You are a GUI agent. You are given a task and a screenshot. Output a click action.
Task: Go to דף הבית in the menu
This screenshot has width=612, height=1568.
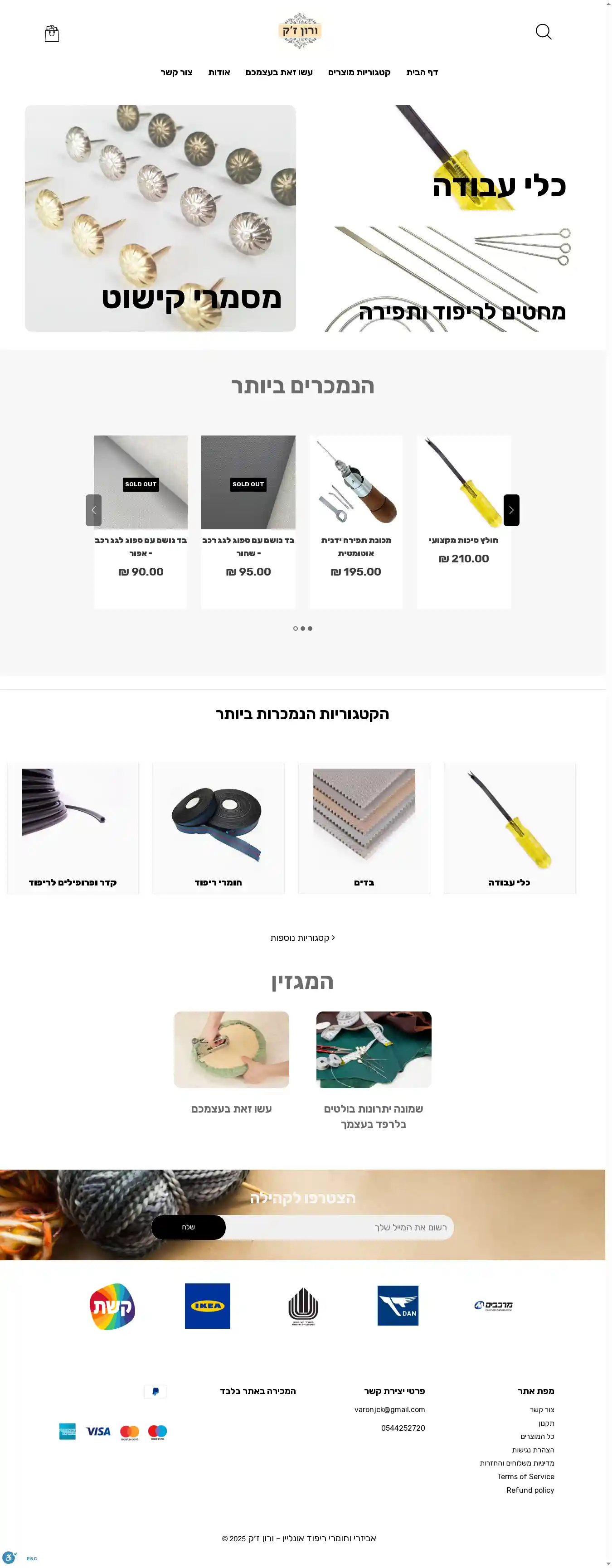pos(422,73)
